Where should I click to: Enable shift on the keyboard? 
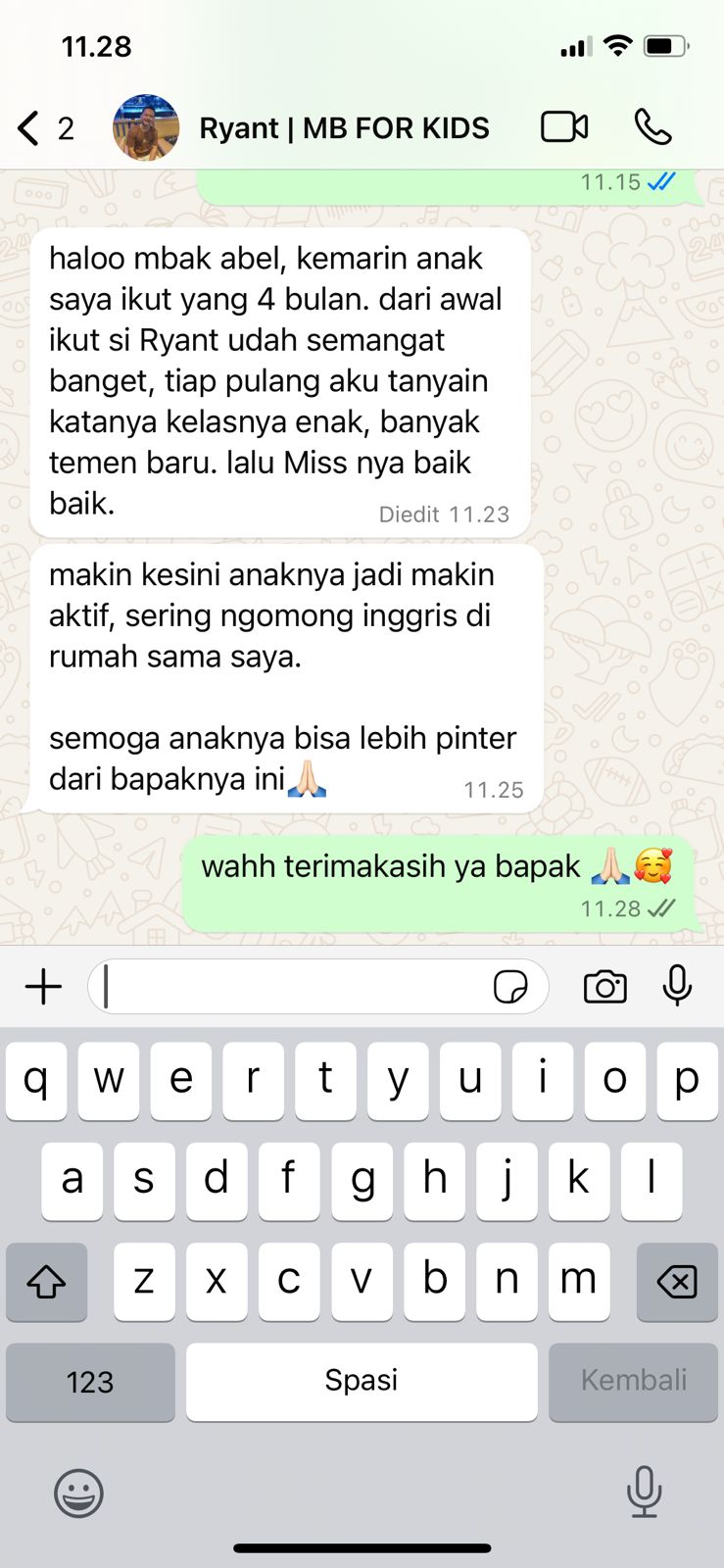[x=46, y=1282]
